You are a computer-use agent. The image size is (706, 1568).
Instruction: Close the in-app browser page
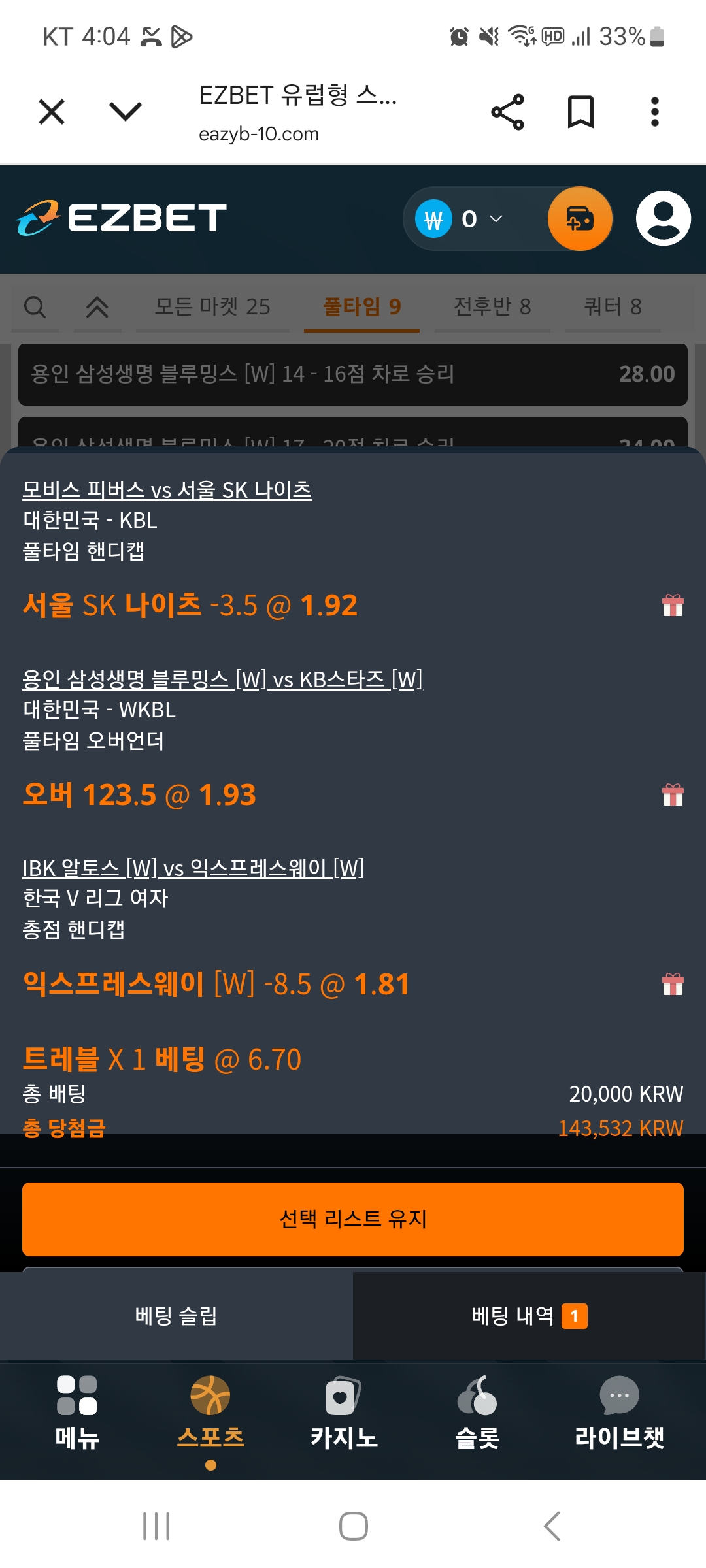(x=52, y=112)
